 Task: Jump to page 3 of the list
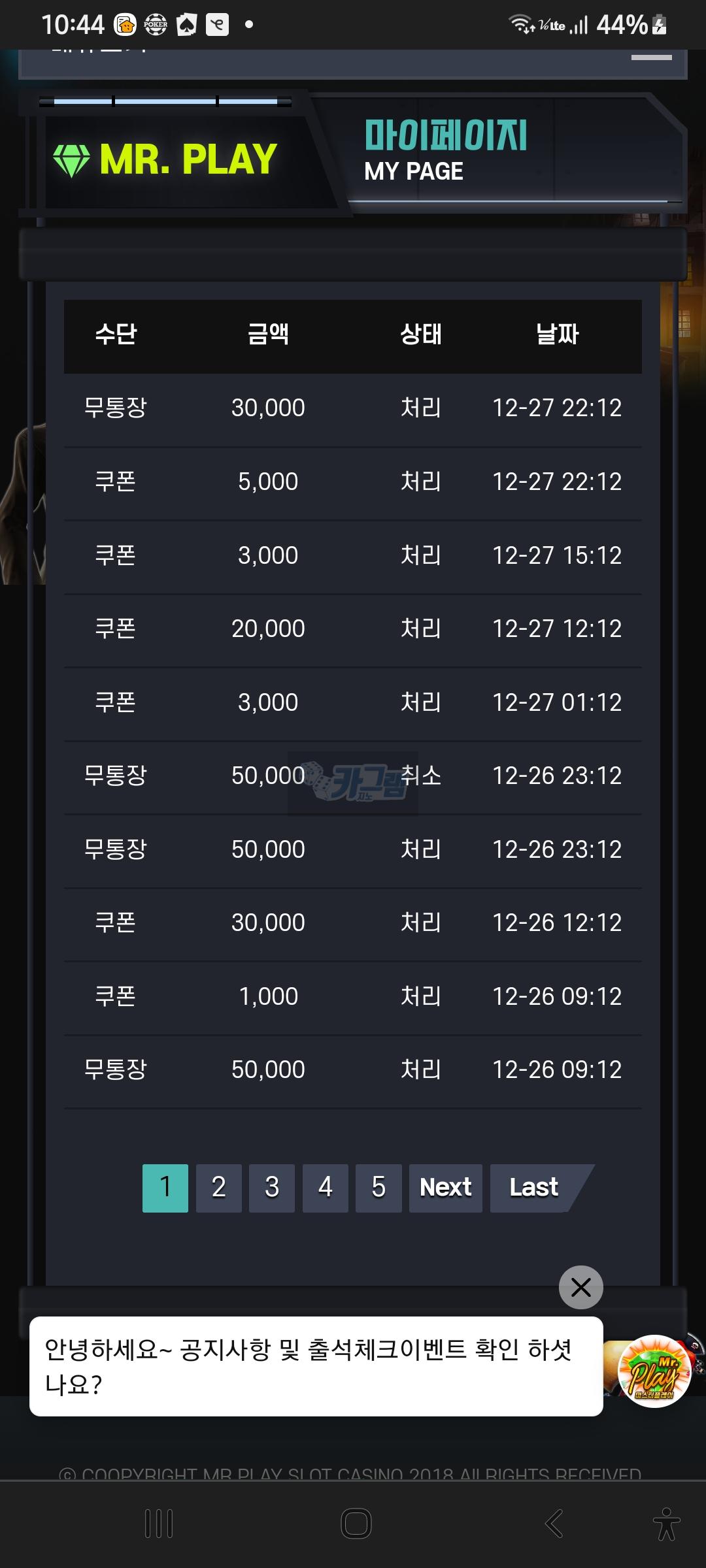272,1188
